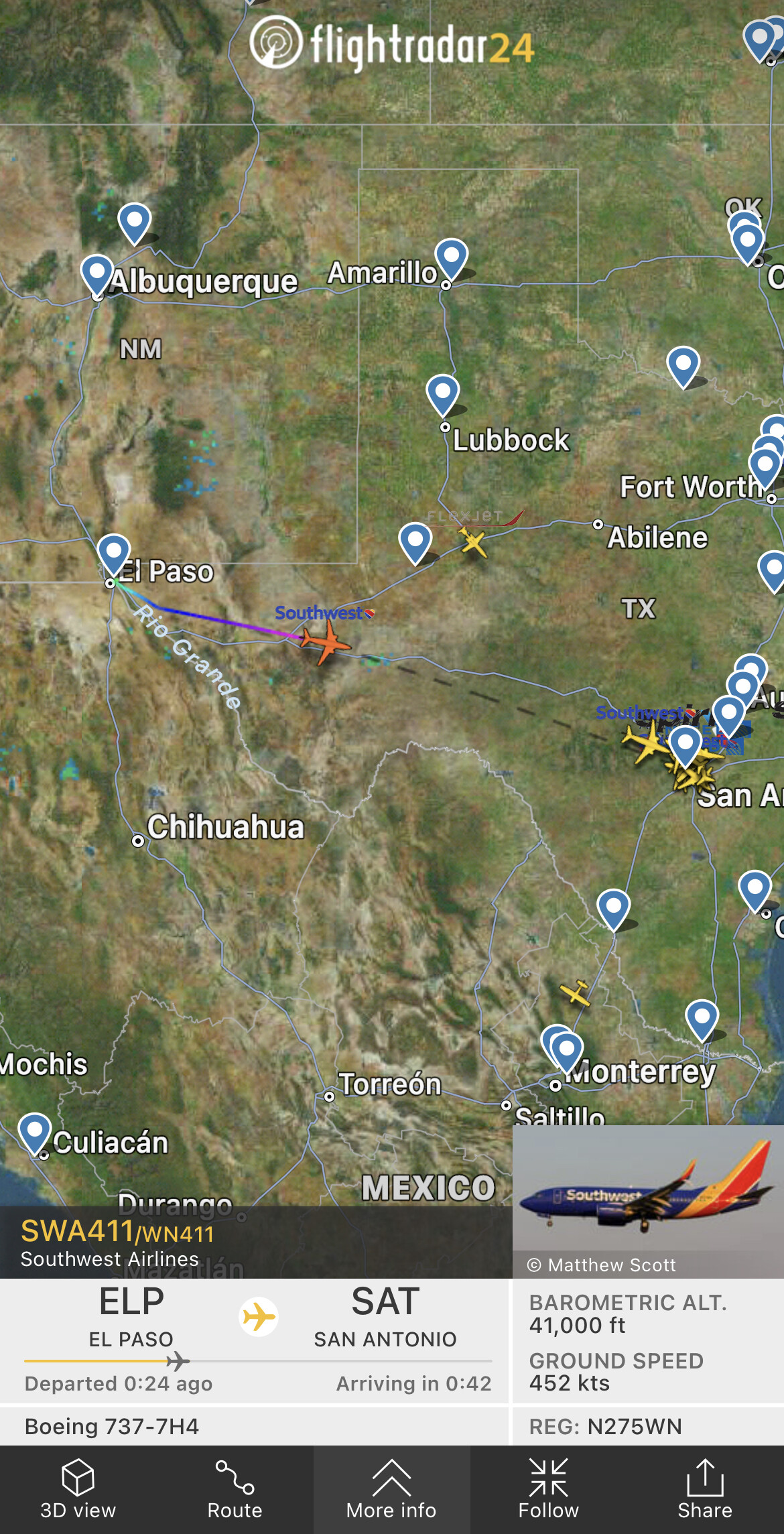
Task: Select the airport pin at Lubbock
Action: (442, 394)
